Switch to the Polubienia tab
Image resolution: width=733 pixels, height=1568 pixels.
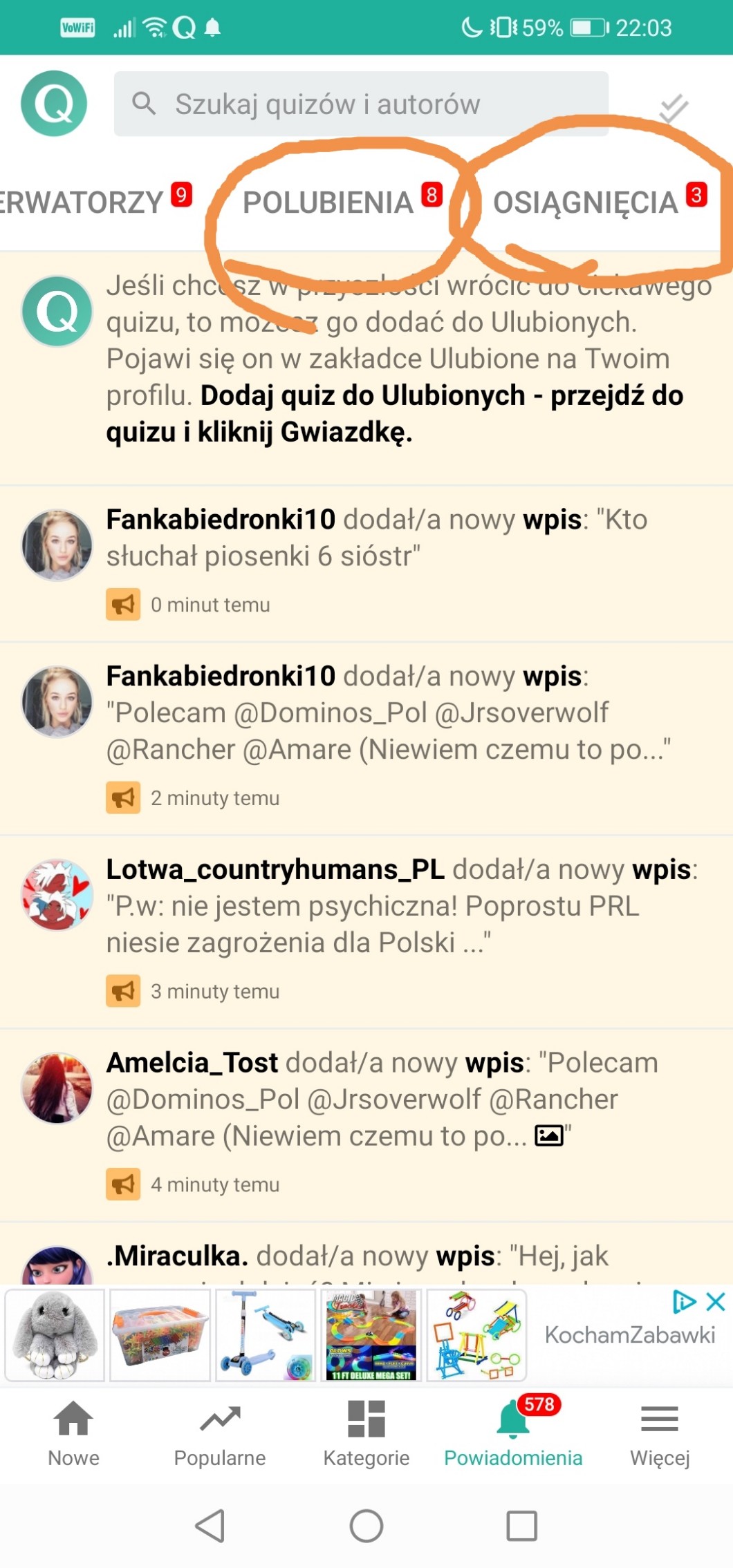coord(328,202)
